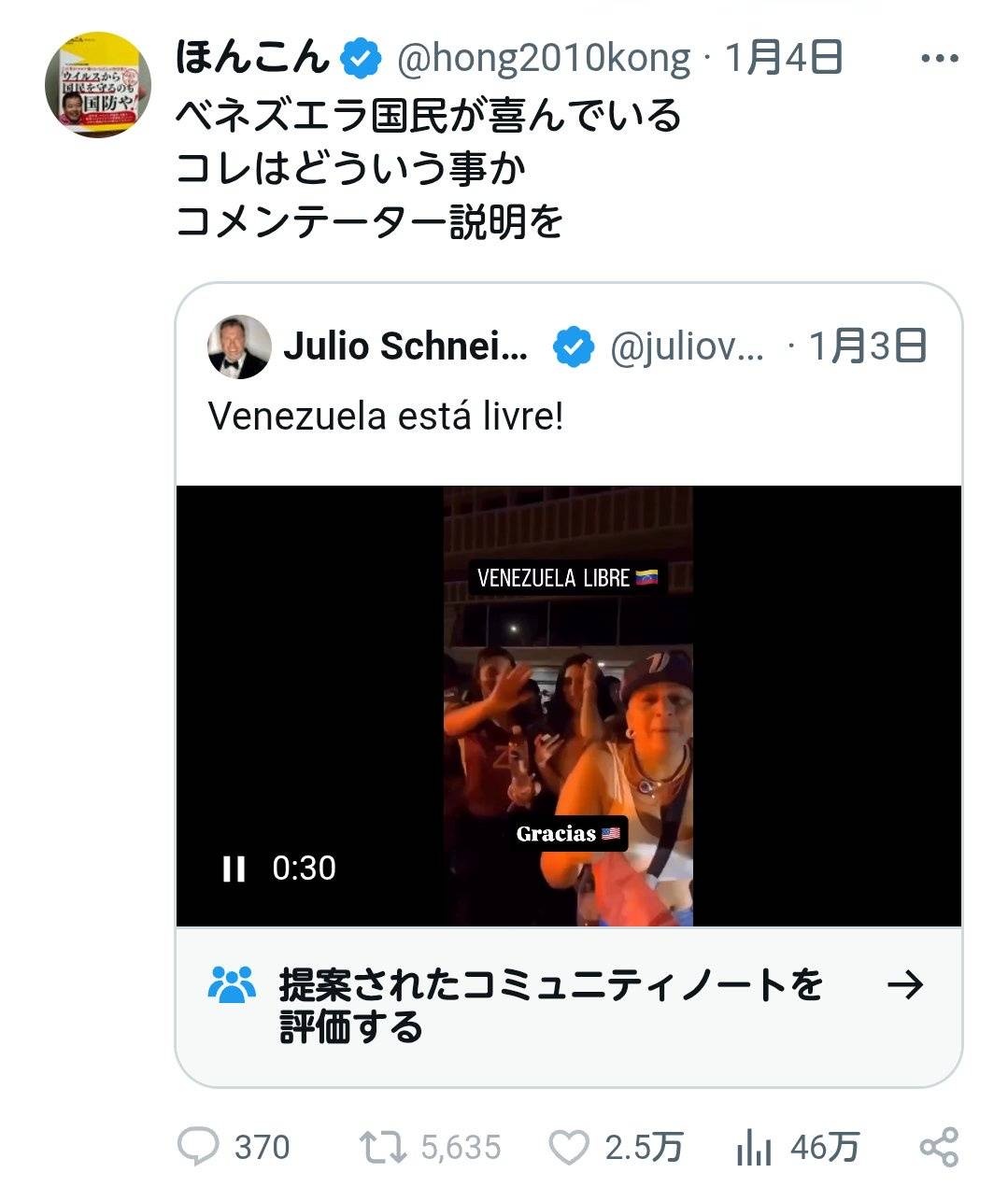Reply to ほんこん's post
The width and height of the screenshot is (1008, 1187).
click(x=198, y=1147)
